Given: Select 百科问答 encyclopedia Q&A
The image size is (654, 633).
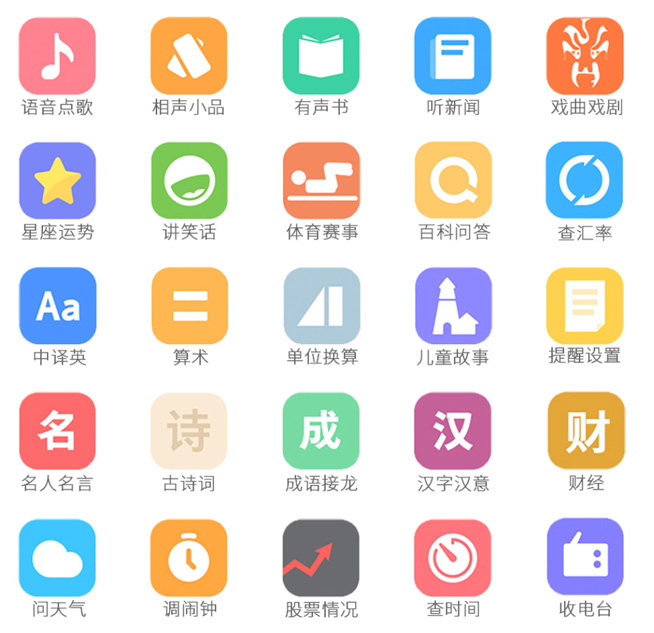Looking at the screenshot, I should click(453, 181).
